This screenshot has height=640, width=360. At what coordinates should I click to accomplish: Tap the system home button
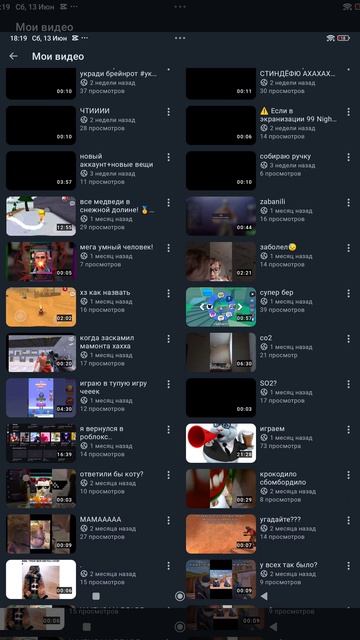180,596
